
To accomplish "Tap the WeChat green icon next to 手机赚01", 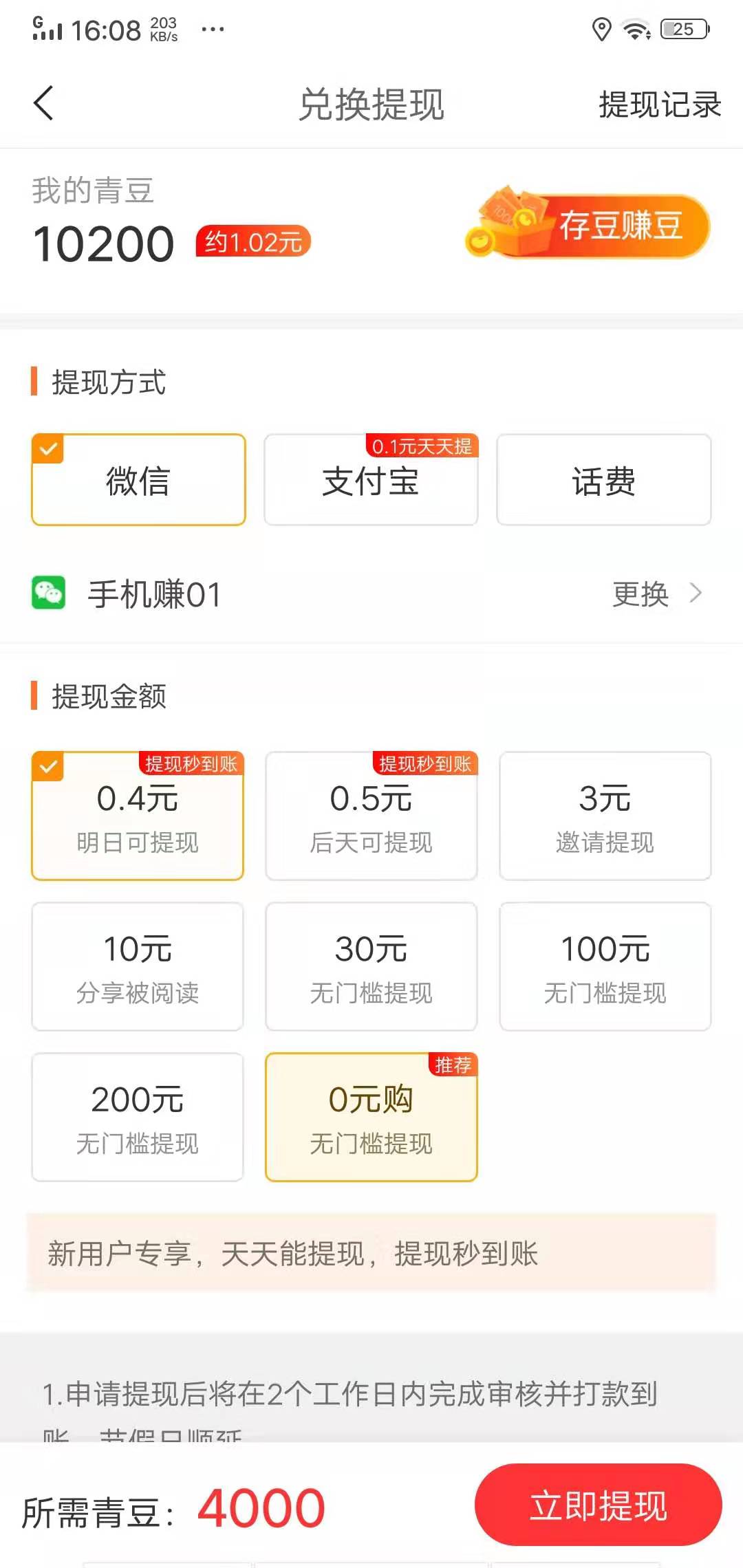I will (50, 594).
